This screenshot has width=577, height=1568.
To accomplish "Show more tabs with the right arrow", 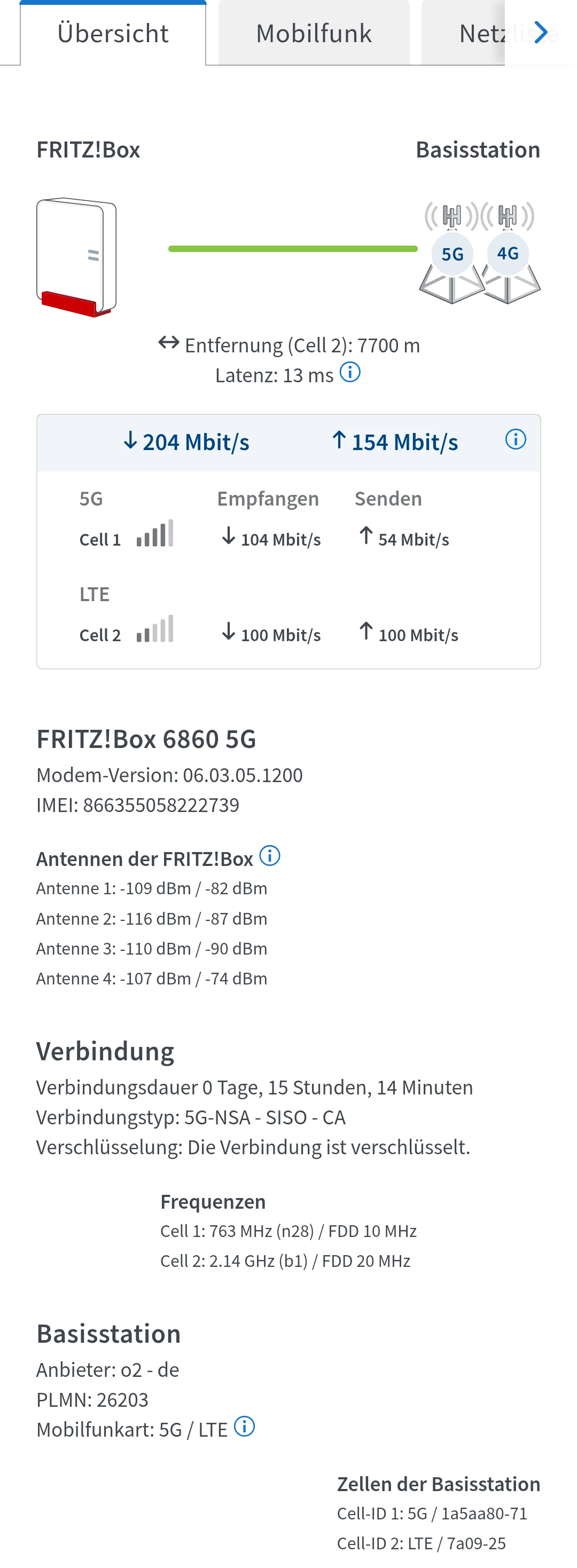I will coord(541,32).
